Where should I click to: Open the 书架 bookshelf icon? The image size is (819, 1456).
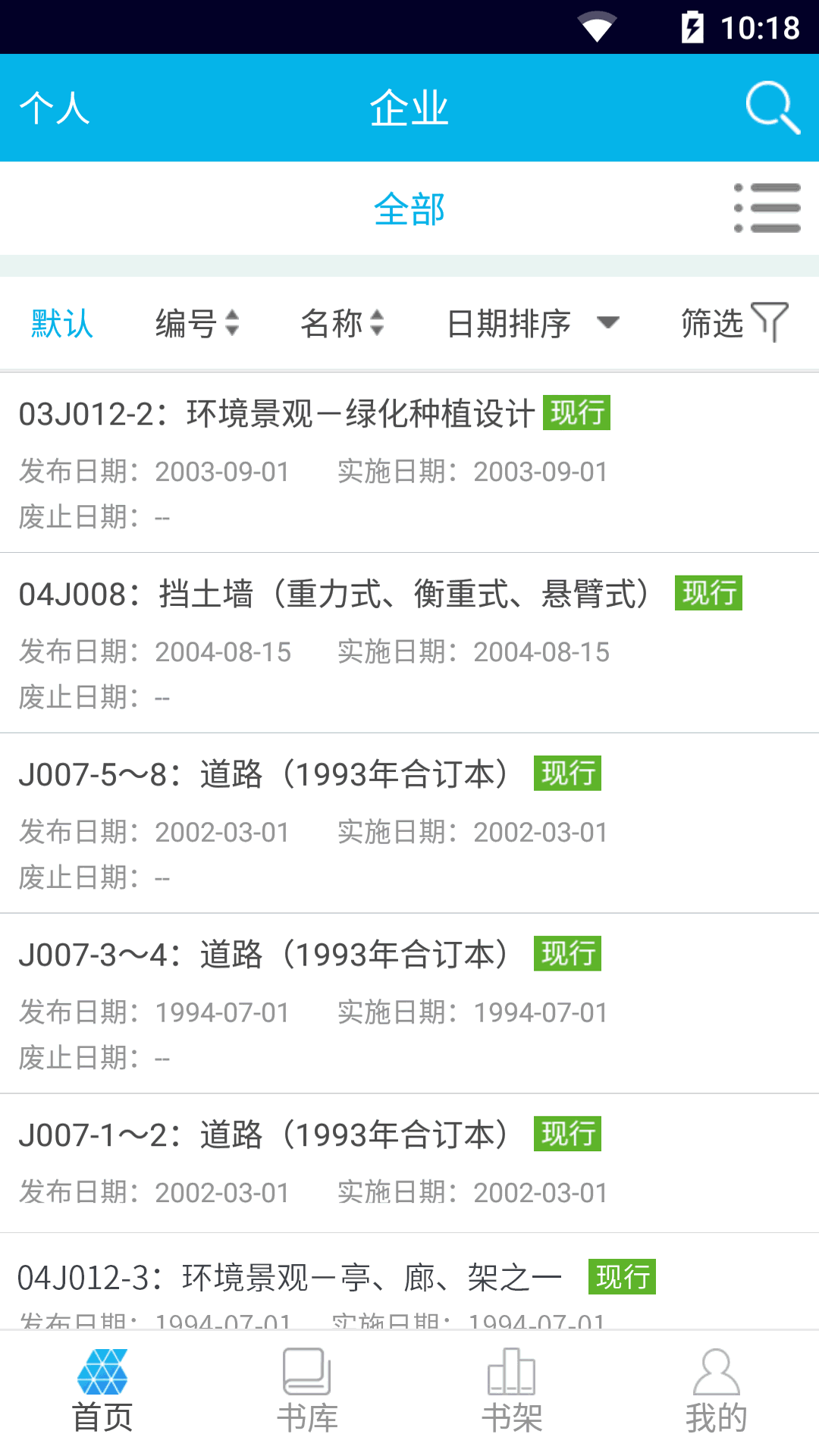tap(512, 1388)
